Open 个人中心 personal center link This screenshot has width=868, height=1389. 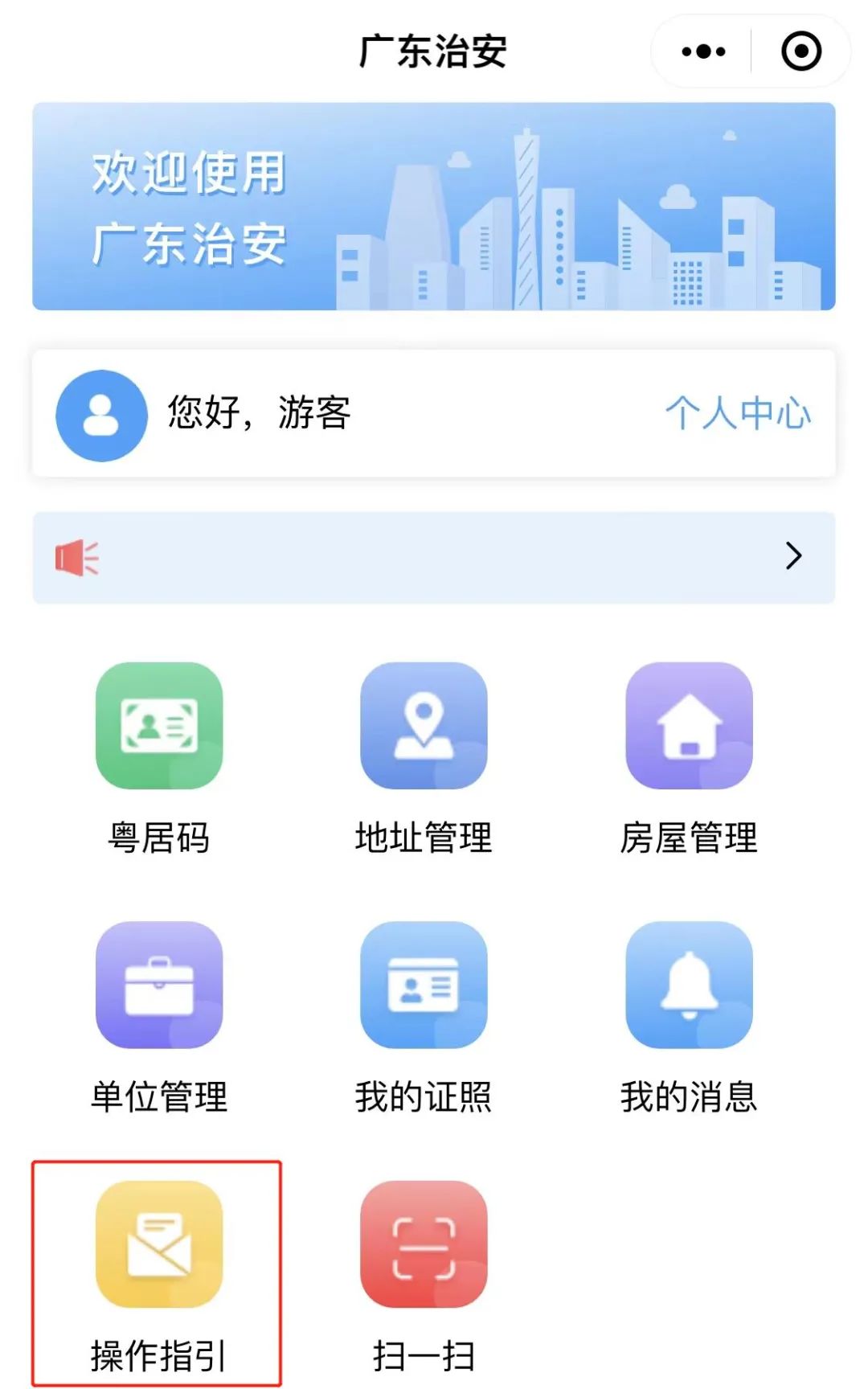point(736,416)
